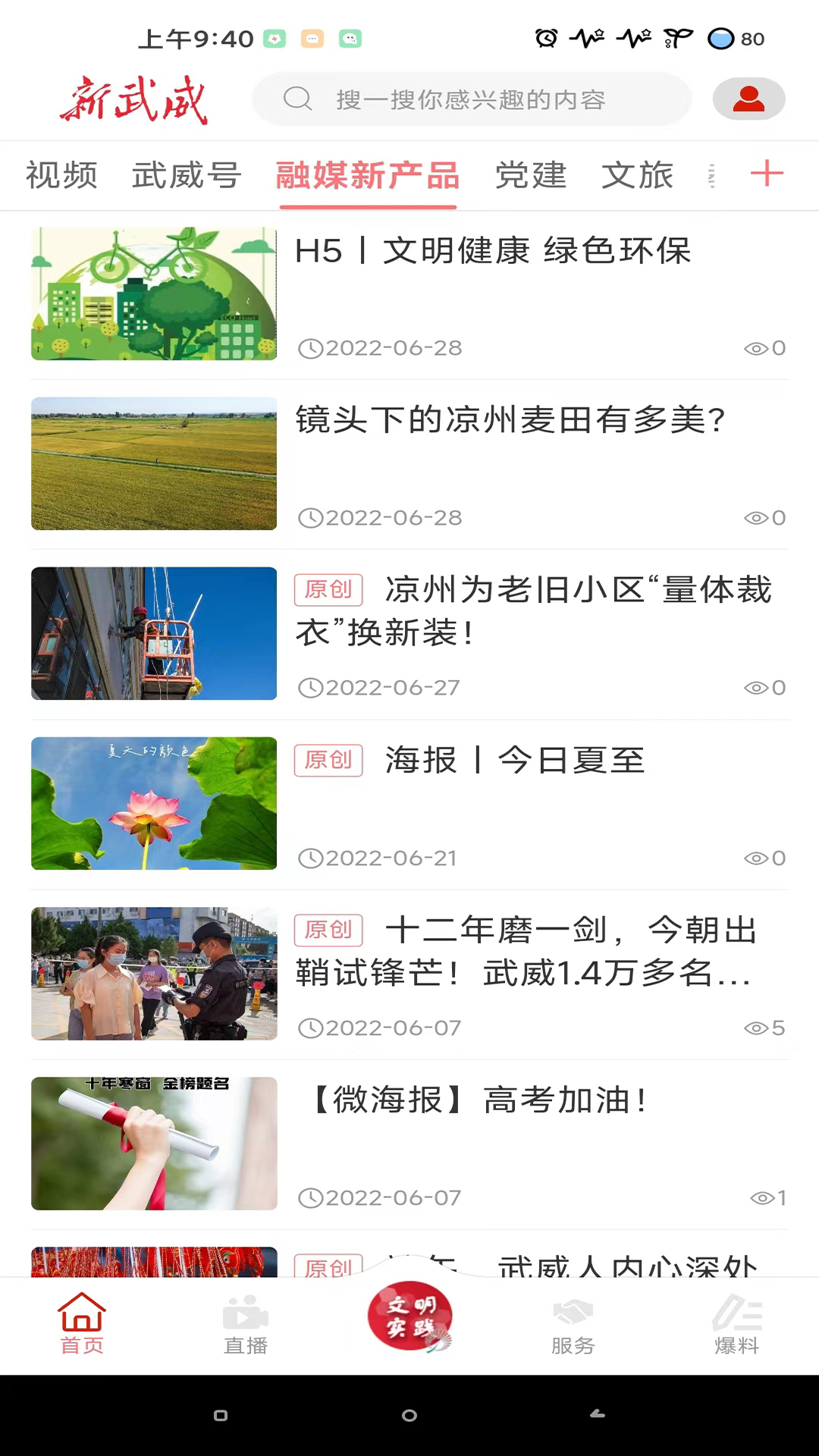Select the 党建 tab
This screenshot has height=1456, width=819.
[x=531, y=175]
